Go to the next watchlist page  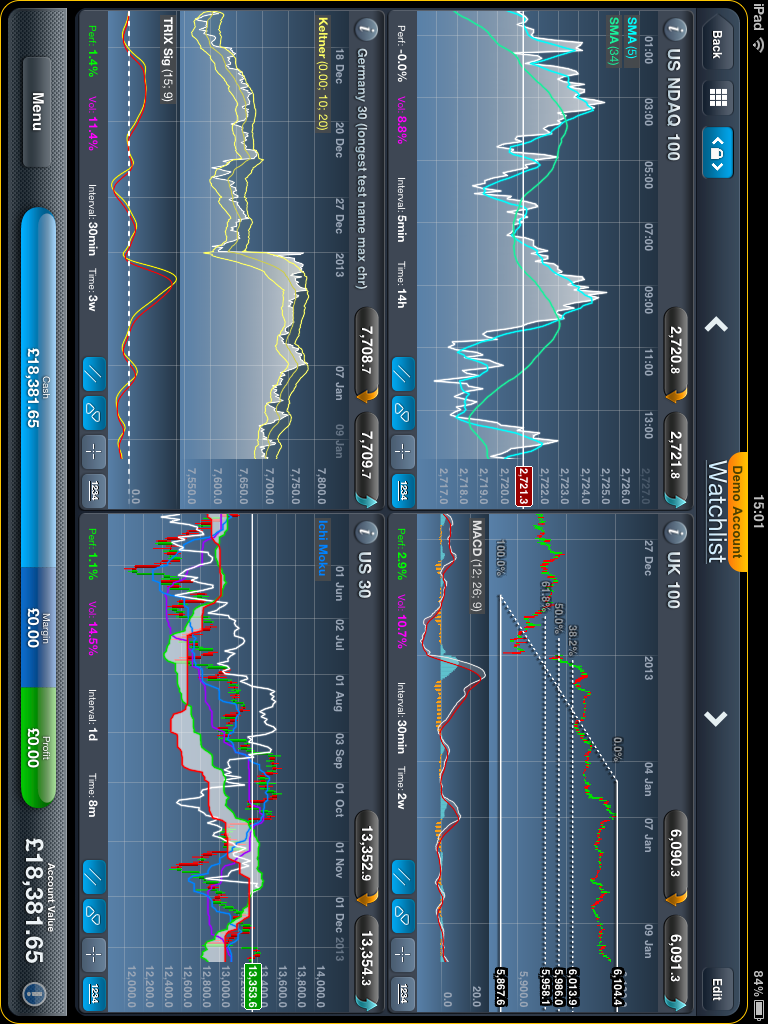pyautogui.click(x=716, y=717)
